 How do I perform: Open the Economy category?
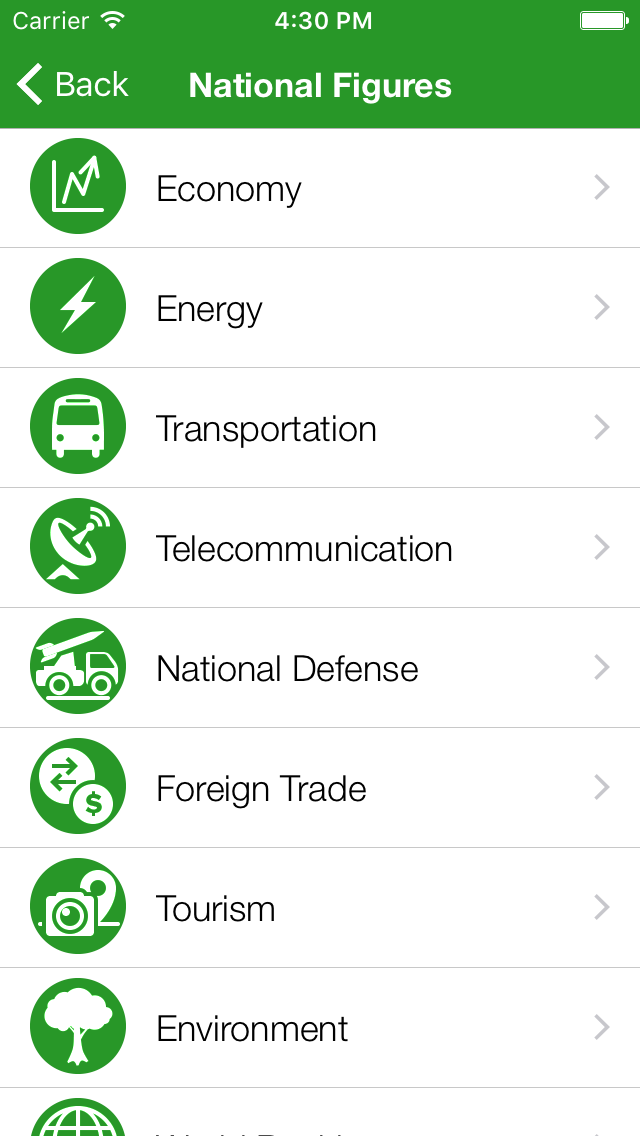click(x=320, y=188)
